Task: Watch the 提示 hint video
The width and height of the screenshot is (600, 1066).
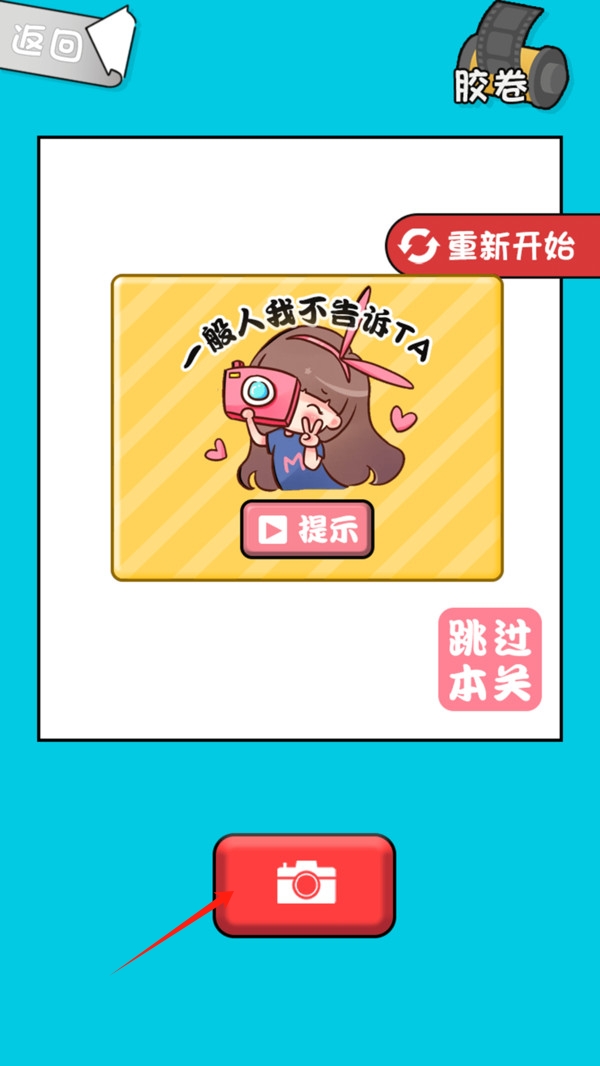Action: [x=307, y=529]
